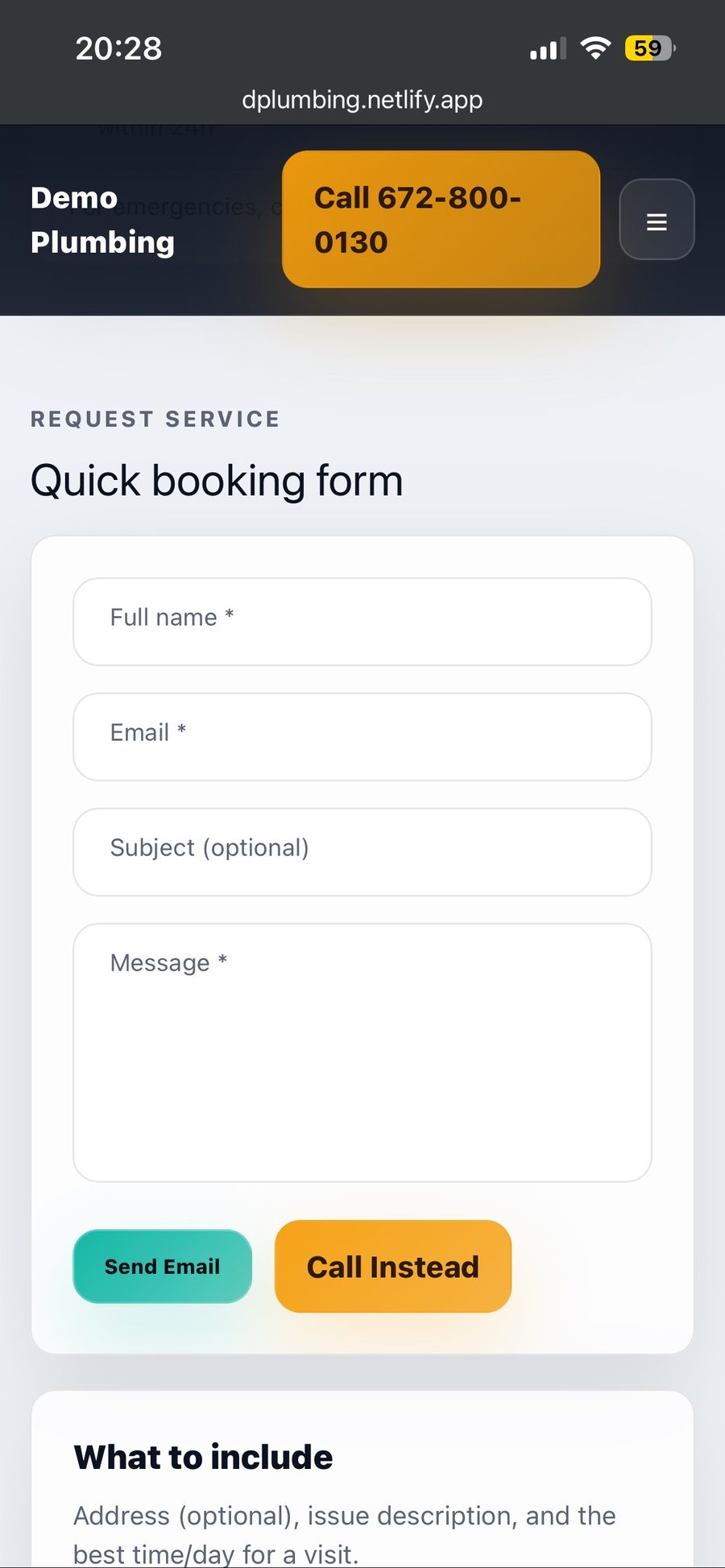Tap the Call Instead button
Image resolution: width=725 pixels, height=1568 pixels.
click(392, 1266)
